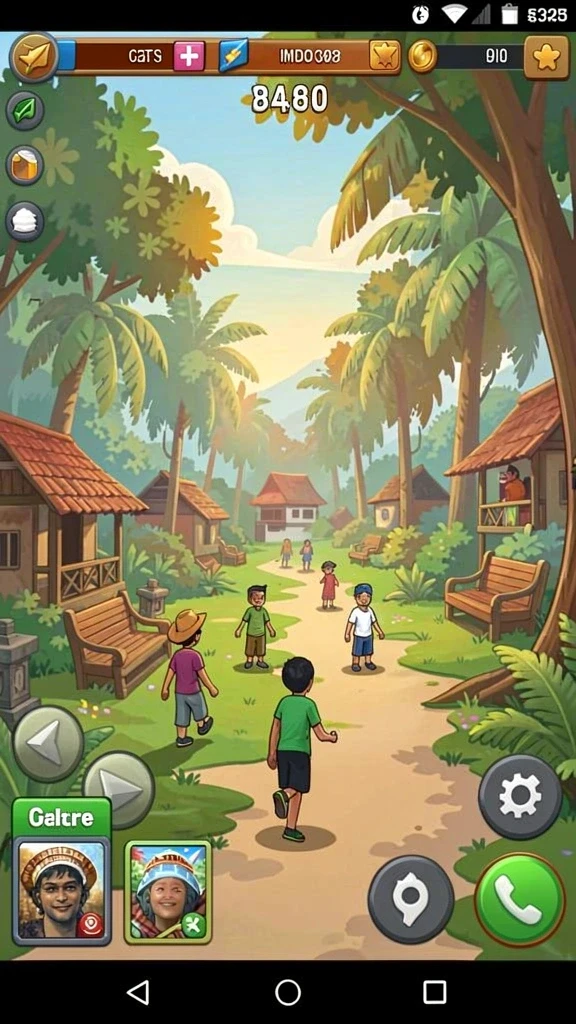Open the gold star button at top right
Screen dimensions: 576x1024
547,57
